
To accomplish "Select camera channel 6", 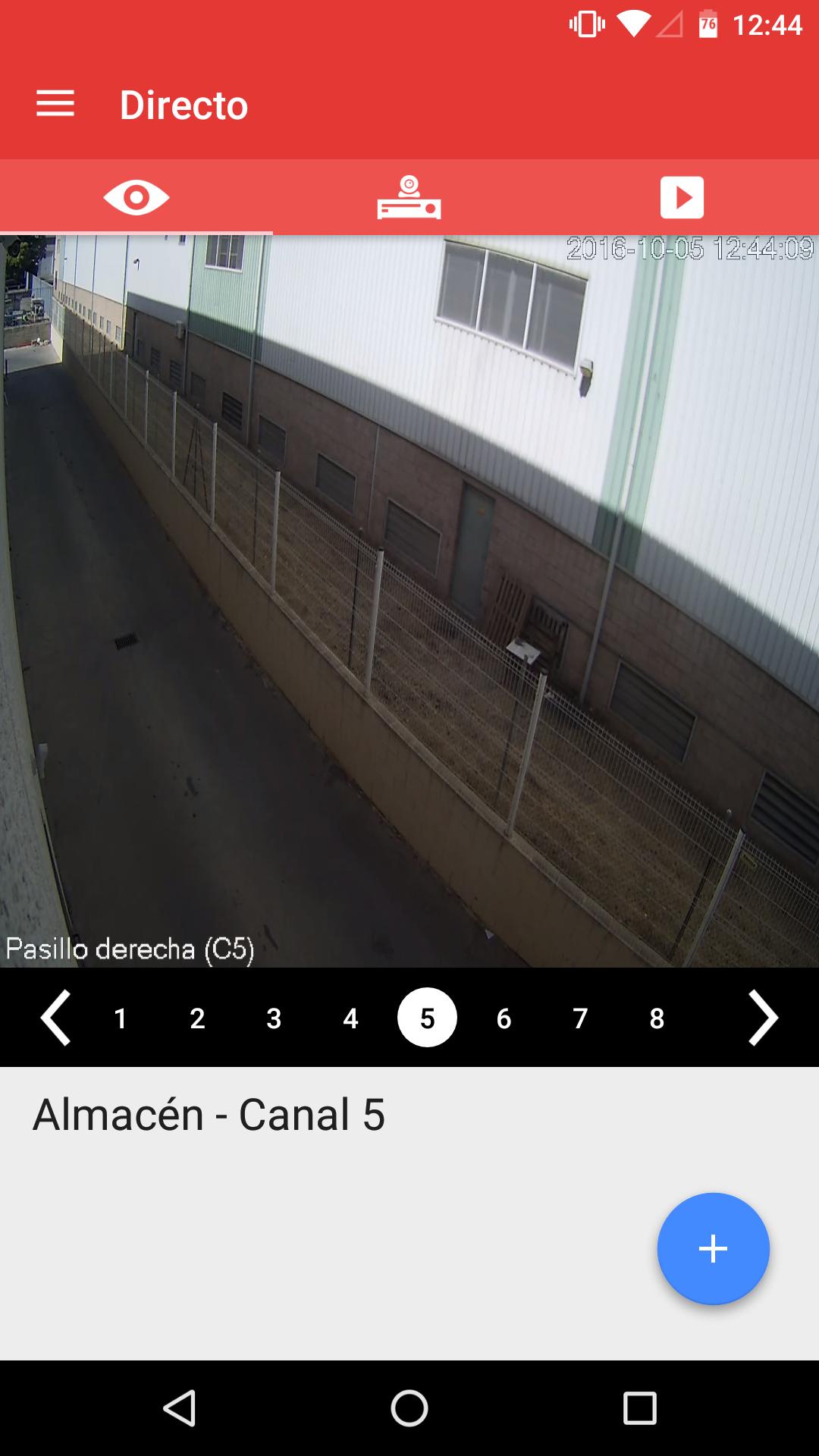I will 504,1018.
